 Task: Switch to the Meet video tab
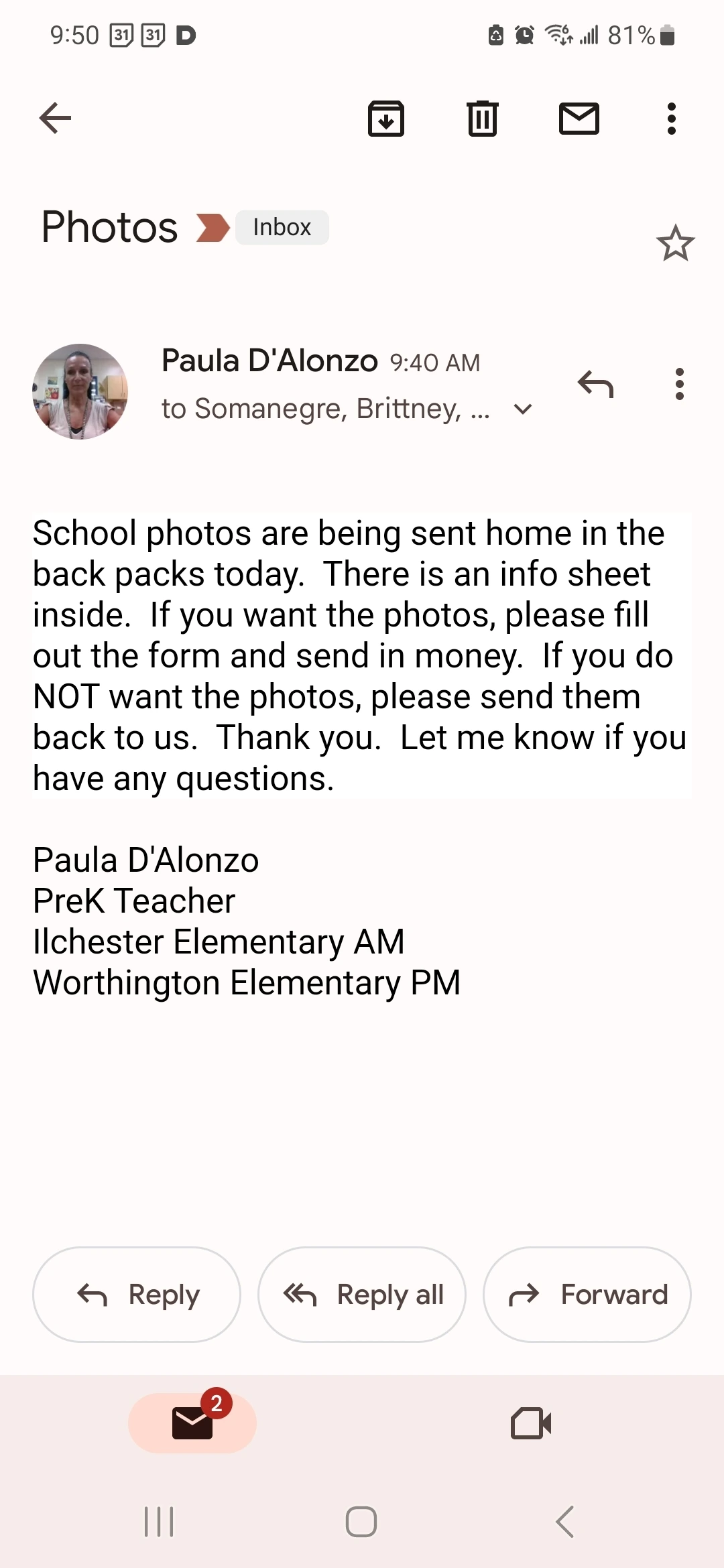pyautogui.click(x=531, y=1423)
